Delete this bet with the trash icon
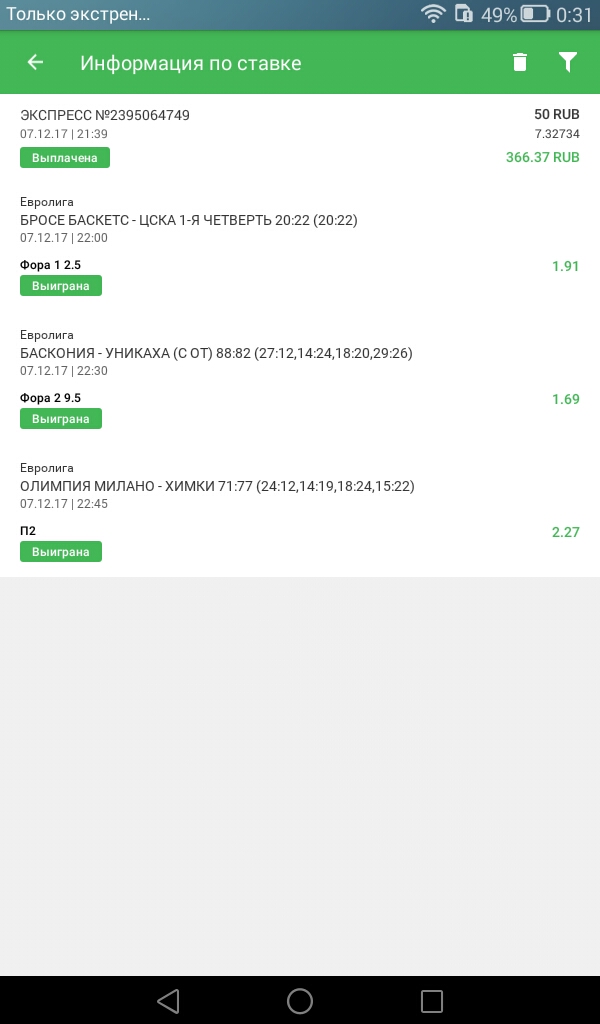Viewport: 600px width, 1024px height. 519,63
